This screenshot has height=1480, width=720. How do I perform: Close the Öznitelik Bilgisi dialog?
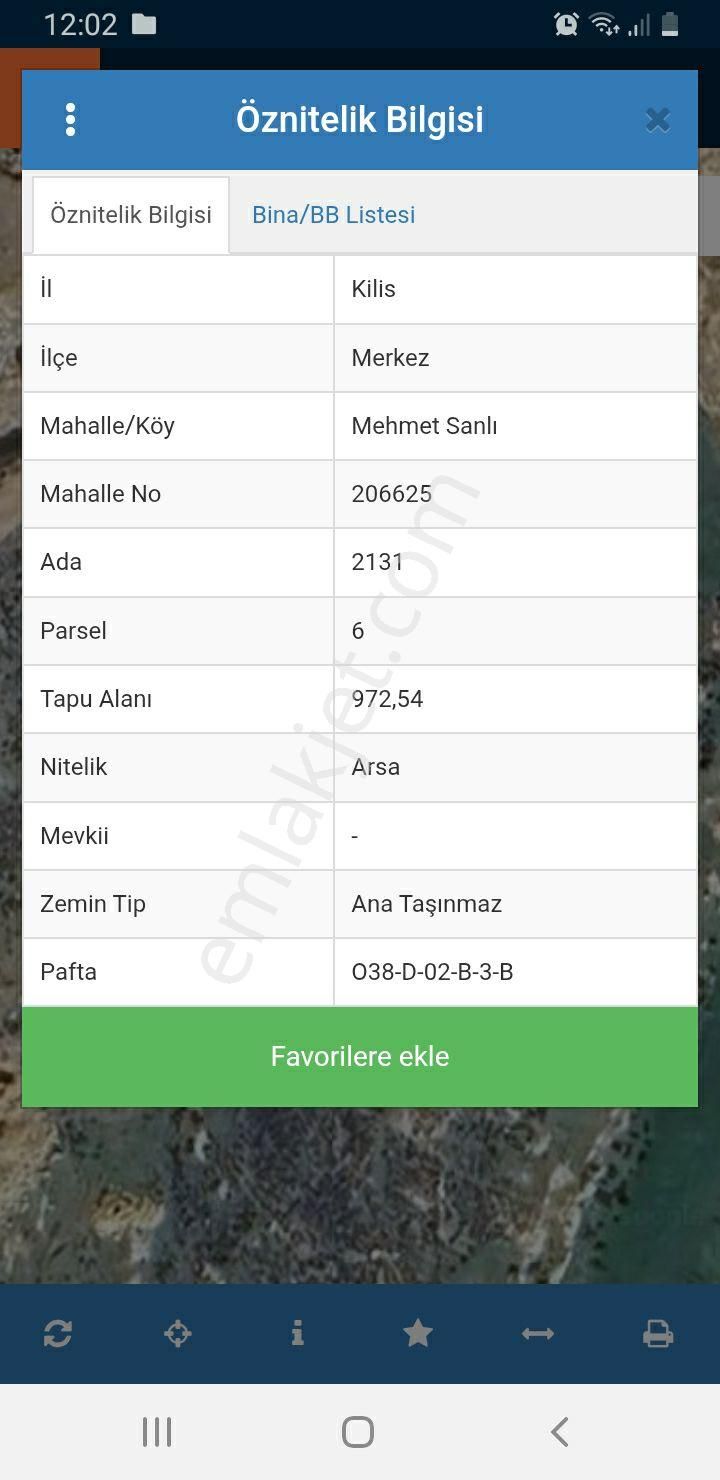657,120
